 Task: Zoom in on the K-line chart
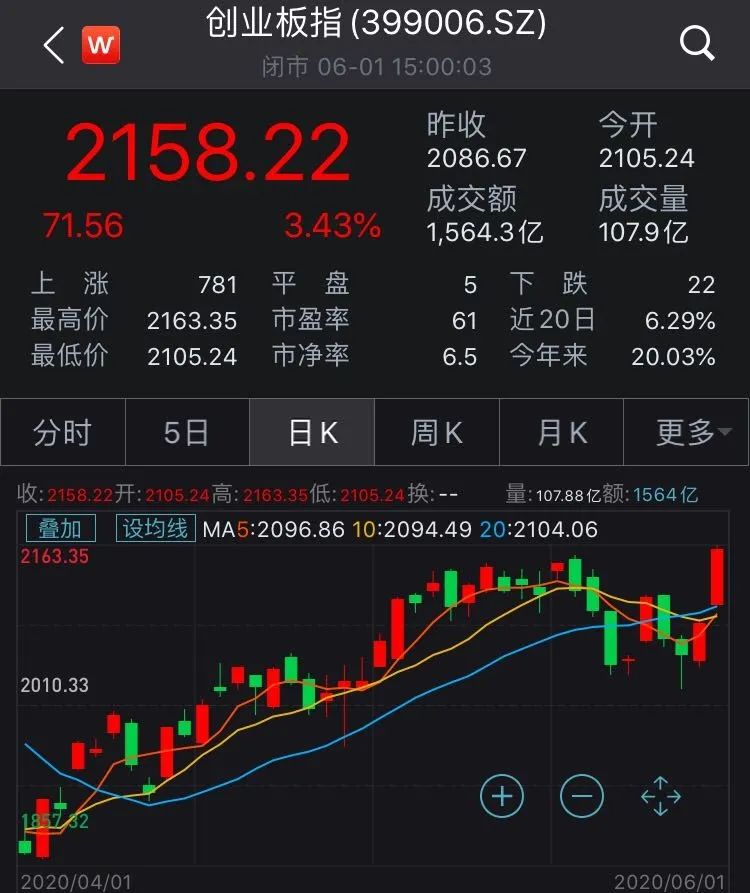[502, 796]
